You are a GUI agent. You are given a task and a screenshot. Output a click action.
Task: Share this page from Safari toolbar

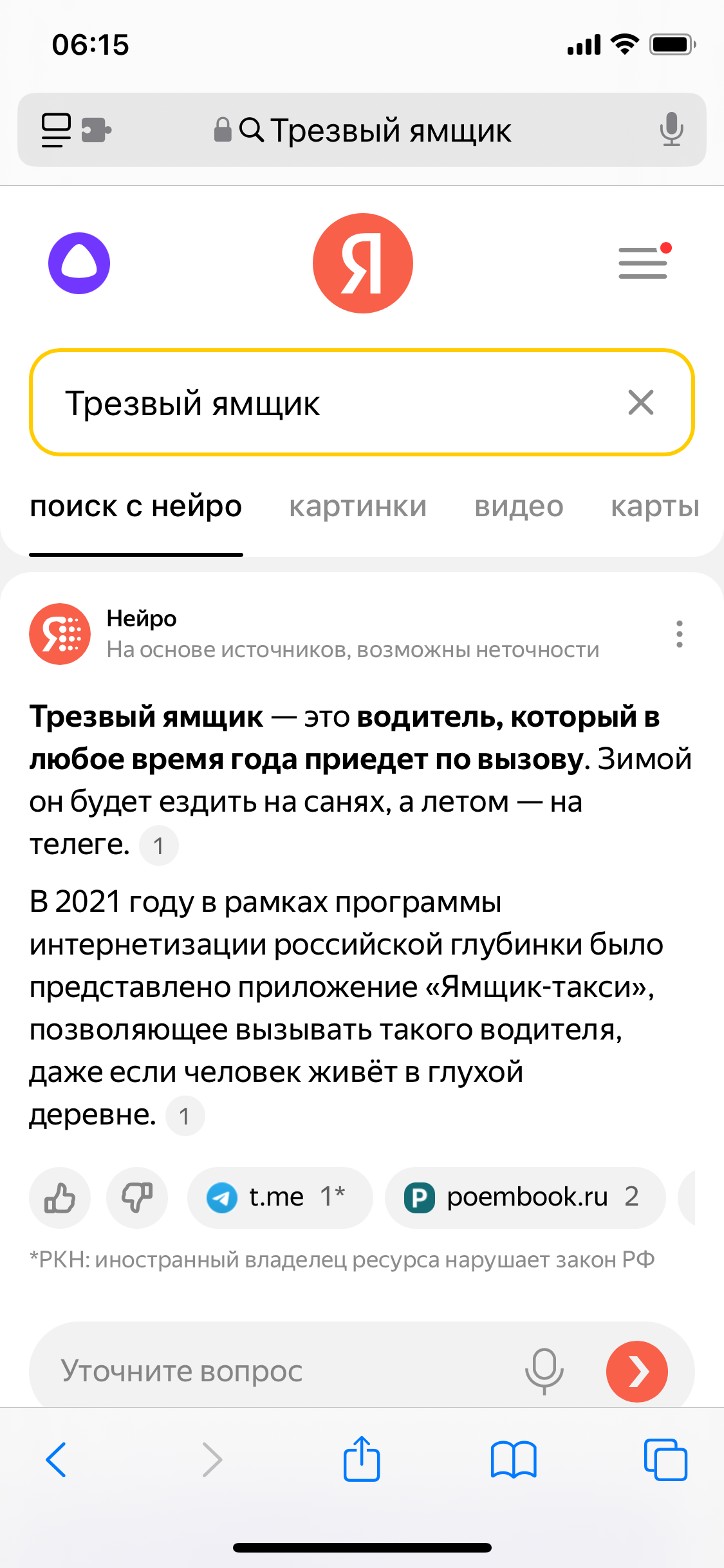click(x=362, y=1460)
